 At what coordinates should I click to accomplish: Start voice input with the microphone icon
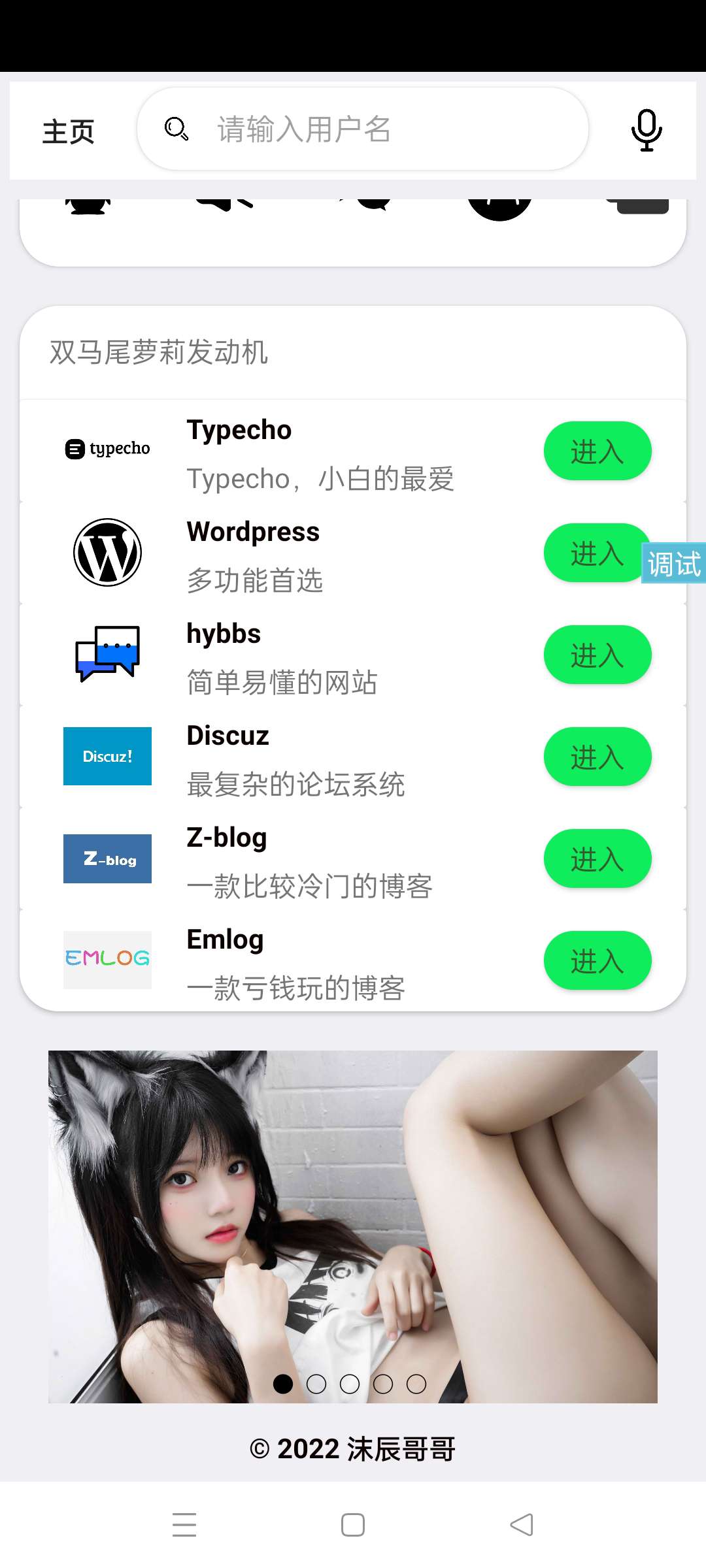(x=646, y=130)
